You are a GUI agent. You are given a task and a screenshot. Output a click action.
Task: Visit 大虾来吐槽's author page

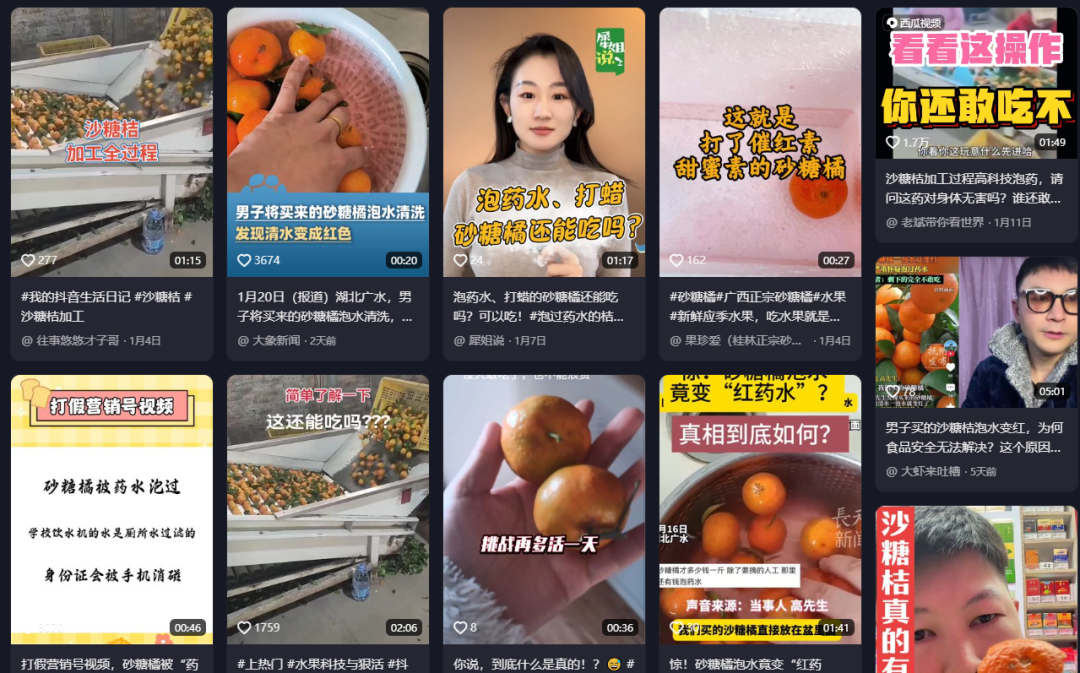(930, 471)
